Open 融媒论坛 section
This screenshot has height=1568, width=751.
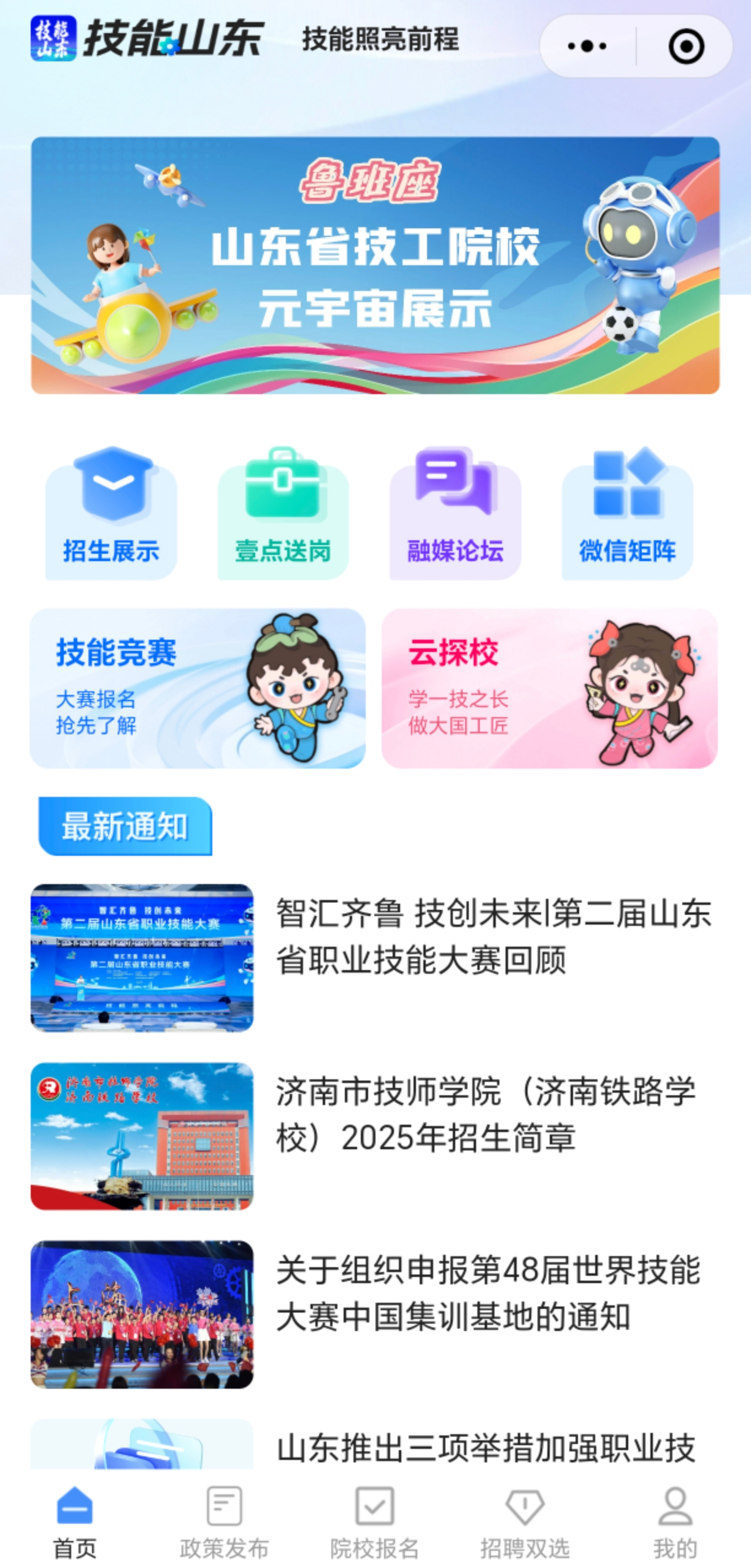point(455,514)
